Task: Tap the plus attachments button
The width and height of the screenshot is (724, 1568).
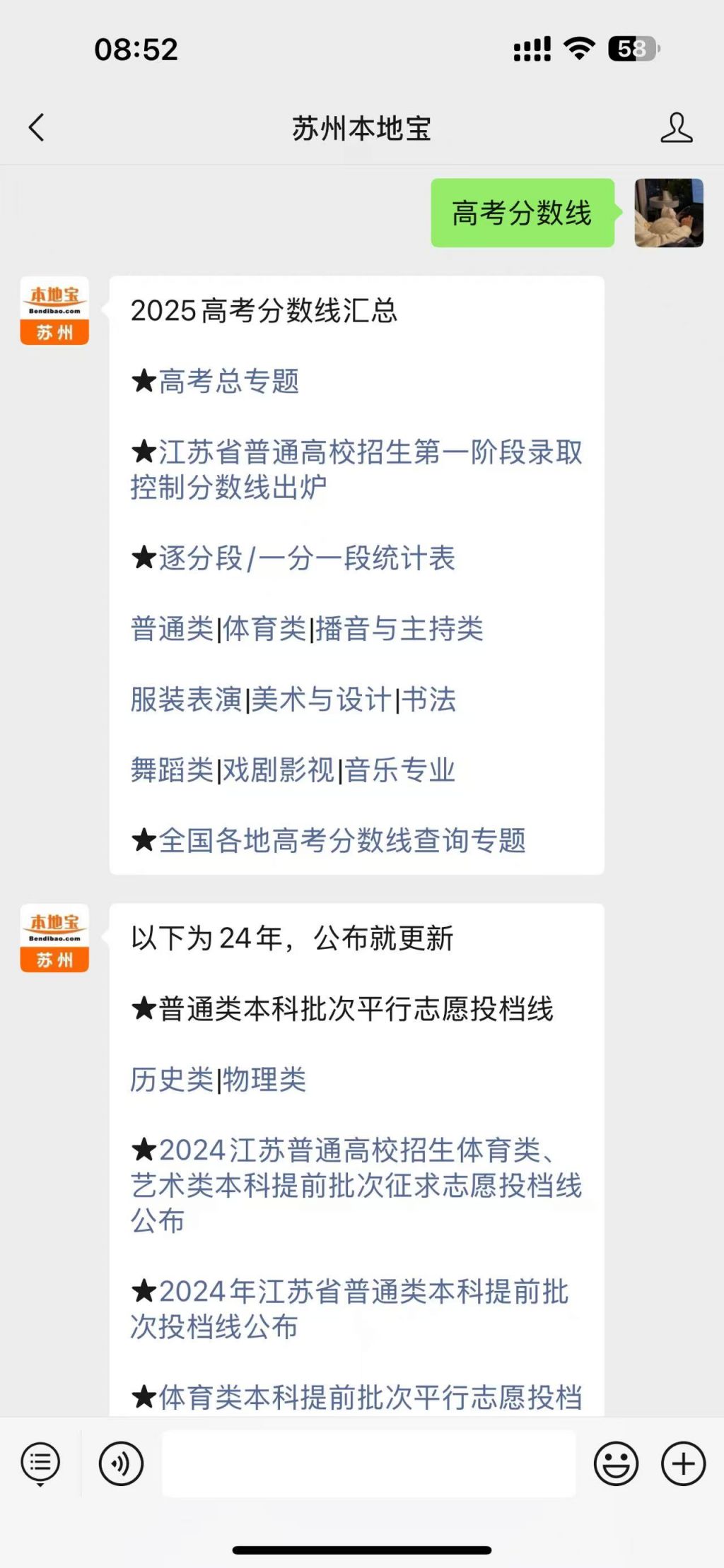Action: 683,1463
